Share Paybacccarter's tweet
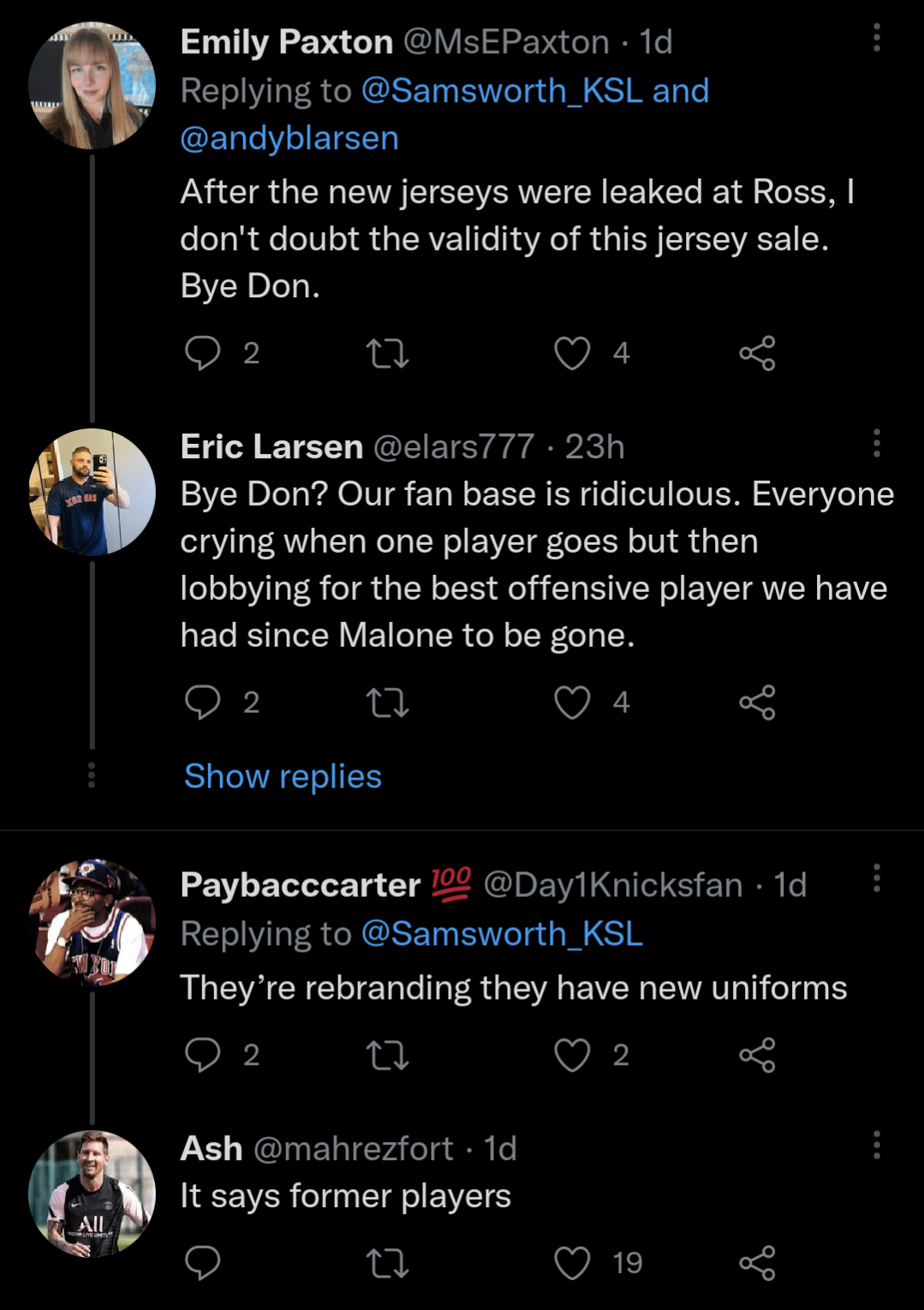This screenshot has width=924, height=1310. pos(757,1055)
